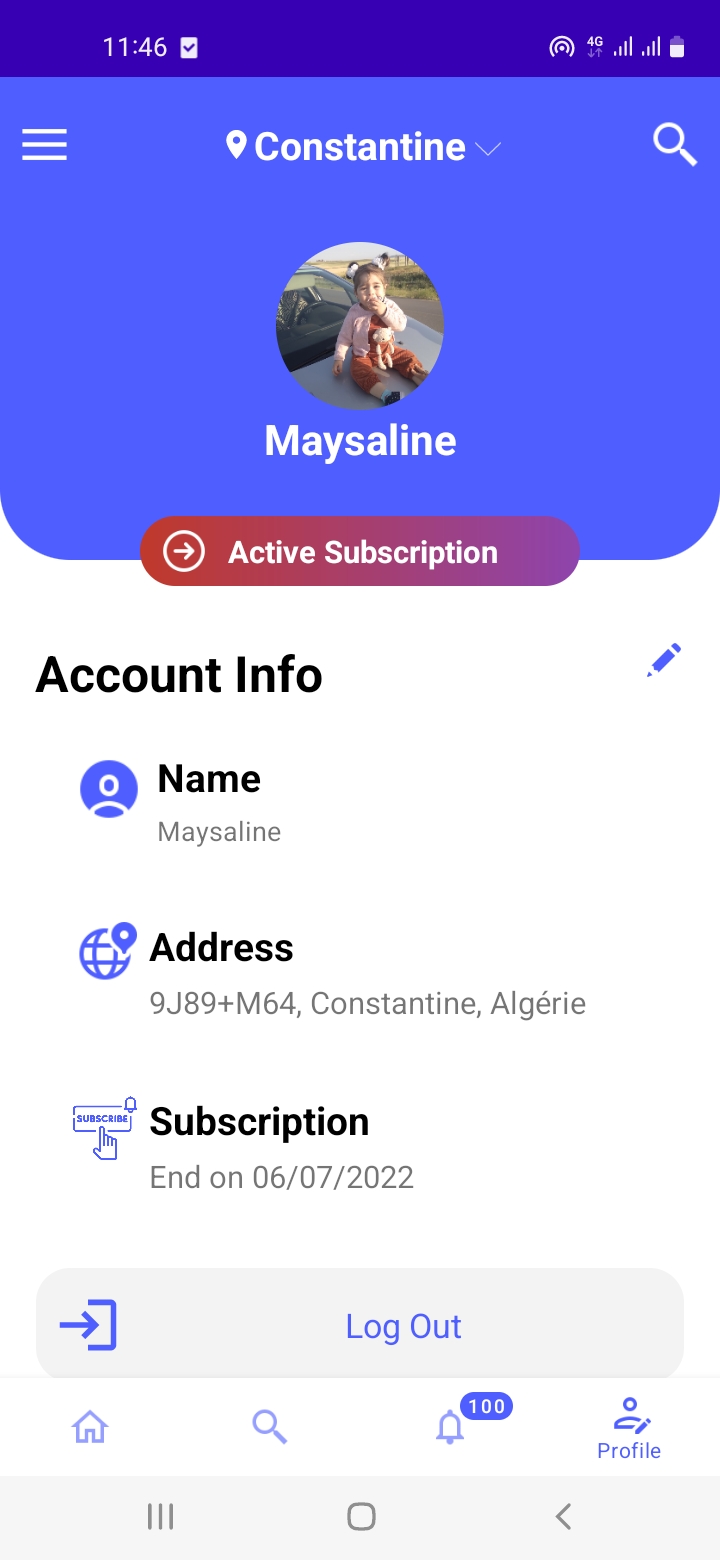720x1560 pixels.
Task: Open recent apps from navigation bar
Action: (x=160, y=1517)
